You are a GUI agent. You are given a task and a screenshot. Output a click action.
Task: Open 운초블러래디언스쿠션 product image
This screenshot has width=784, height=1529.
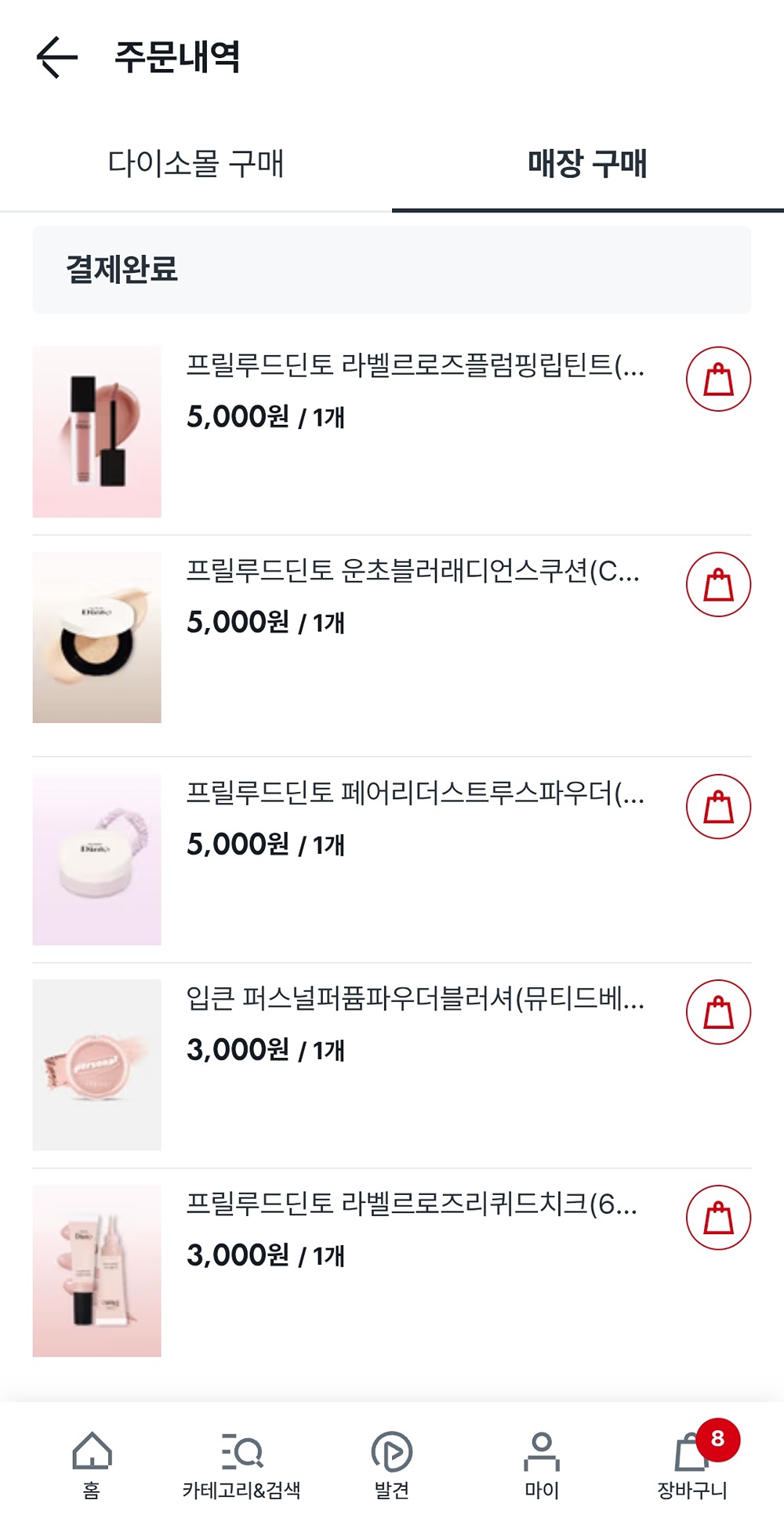pyautogui.click(x=97, y=637)
